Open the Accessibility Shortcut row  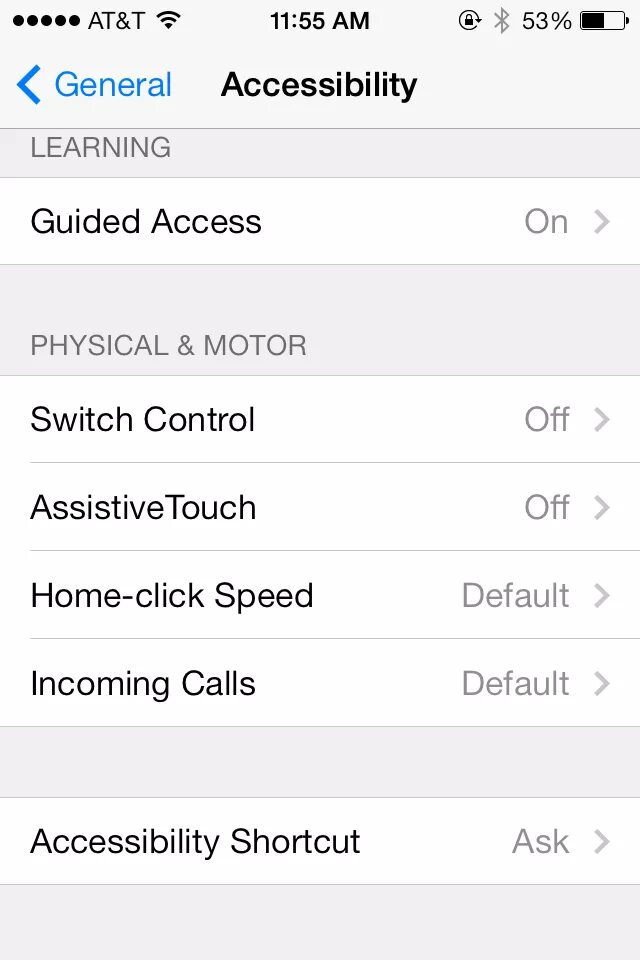(320, 841)
